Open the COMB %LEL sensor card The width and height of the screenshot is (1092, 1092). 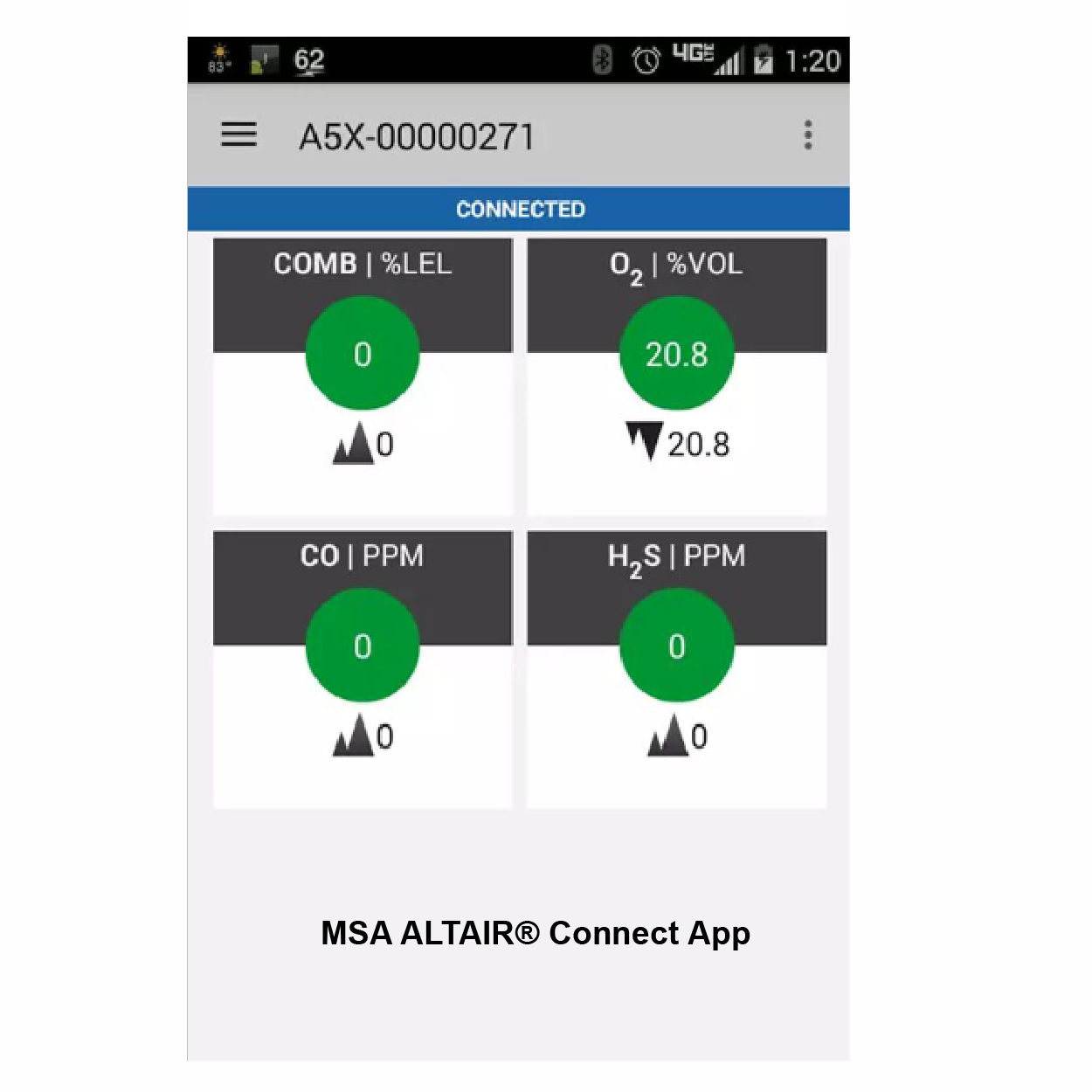pos(363,376)
